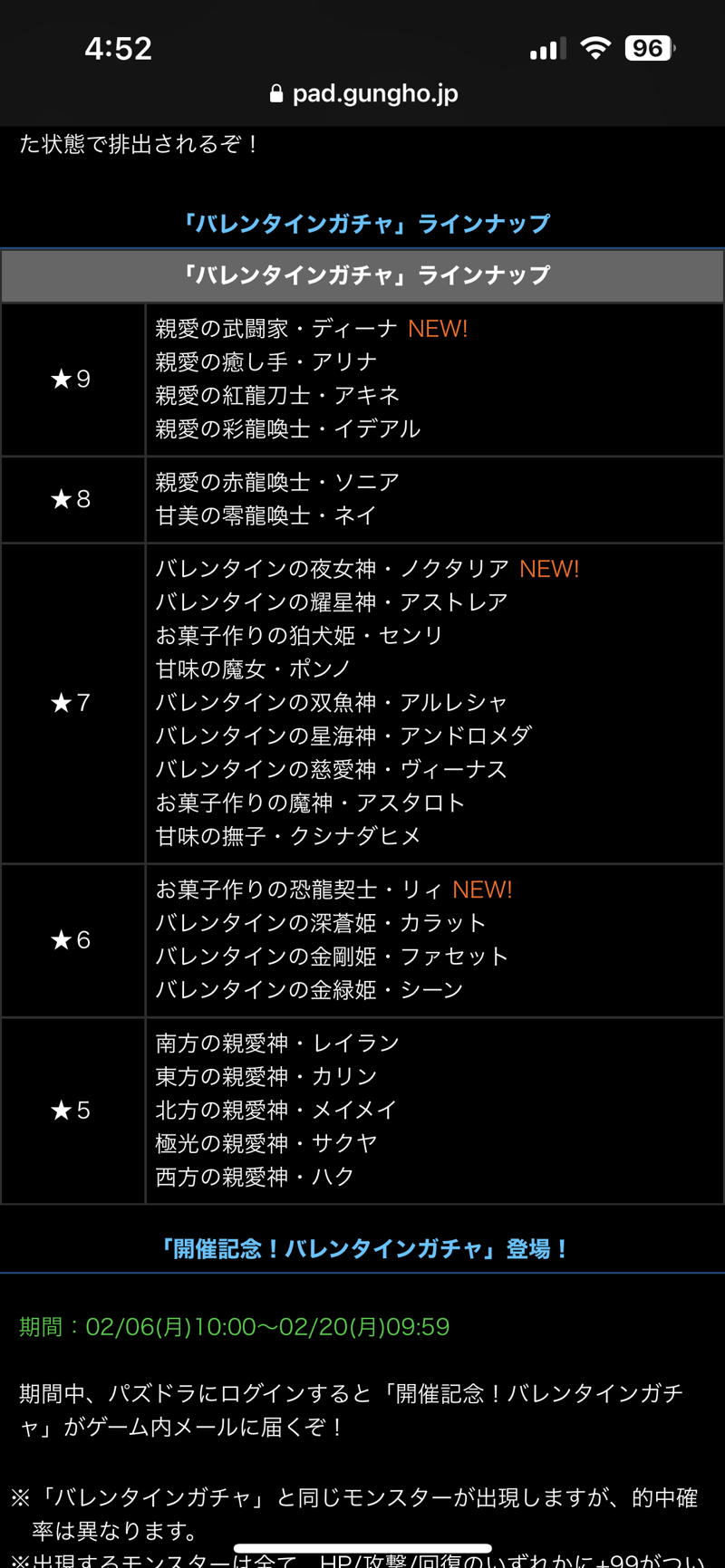Tap the pad.gungho.jp address bar
The width and height of the screenshot is (725, 1568).
tap(364, 94)
